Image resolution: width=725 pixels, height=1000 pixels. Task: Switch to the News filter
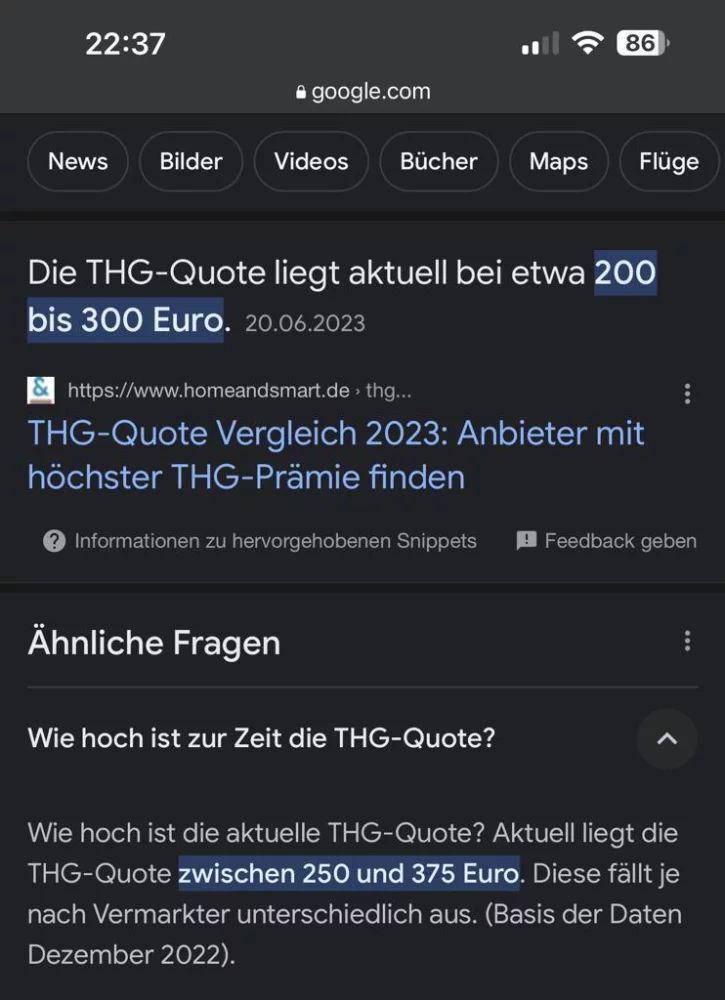(x=78, y=162)
